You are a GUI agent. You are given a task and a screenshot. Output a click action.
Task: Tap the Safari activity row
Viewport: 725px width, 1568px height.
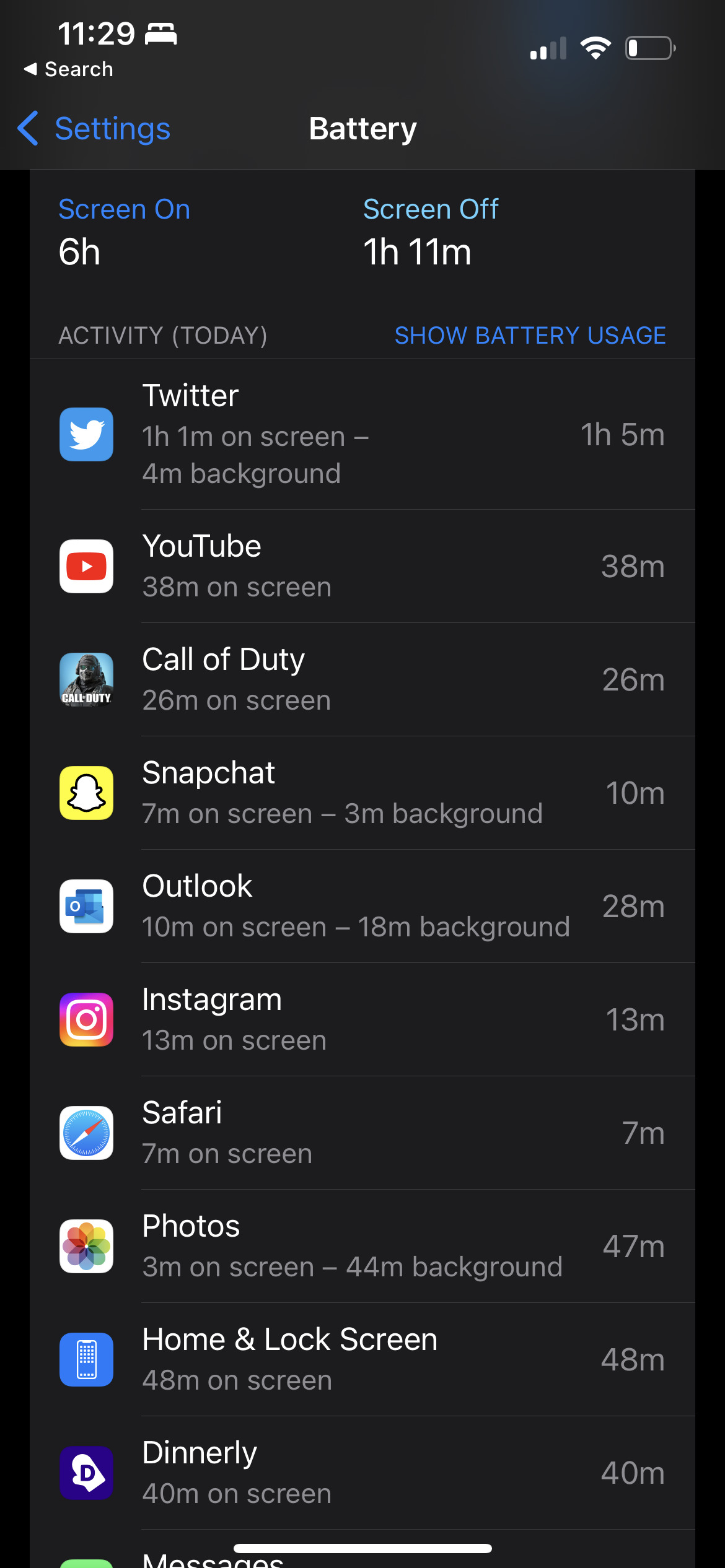pyautogui.click(x=362, y=1133)
